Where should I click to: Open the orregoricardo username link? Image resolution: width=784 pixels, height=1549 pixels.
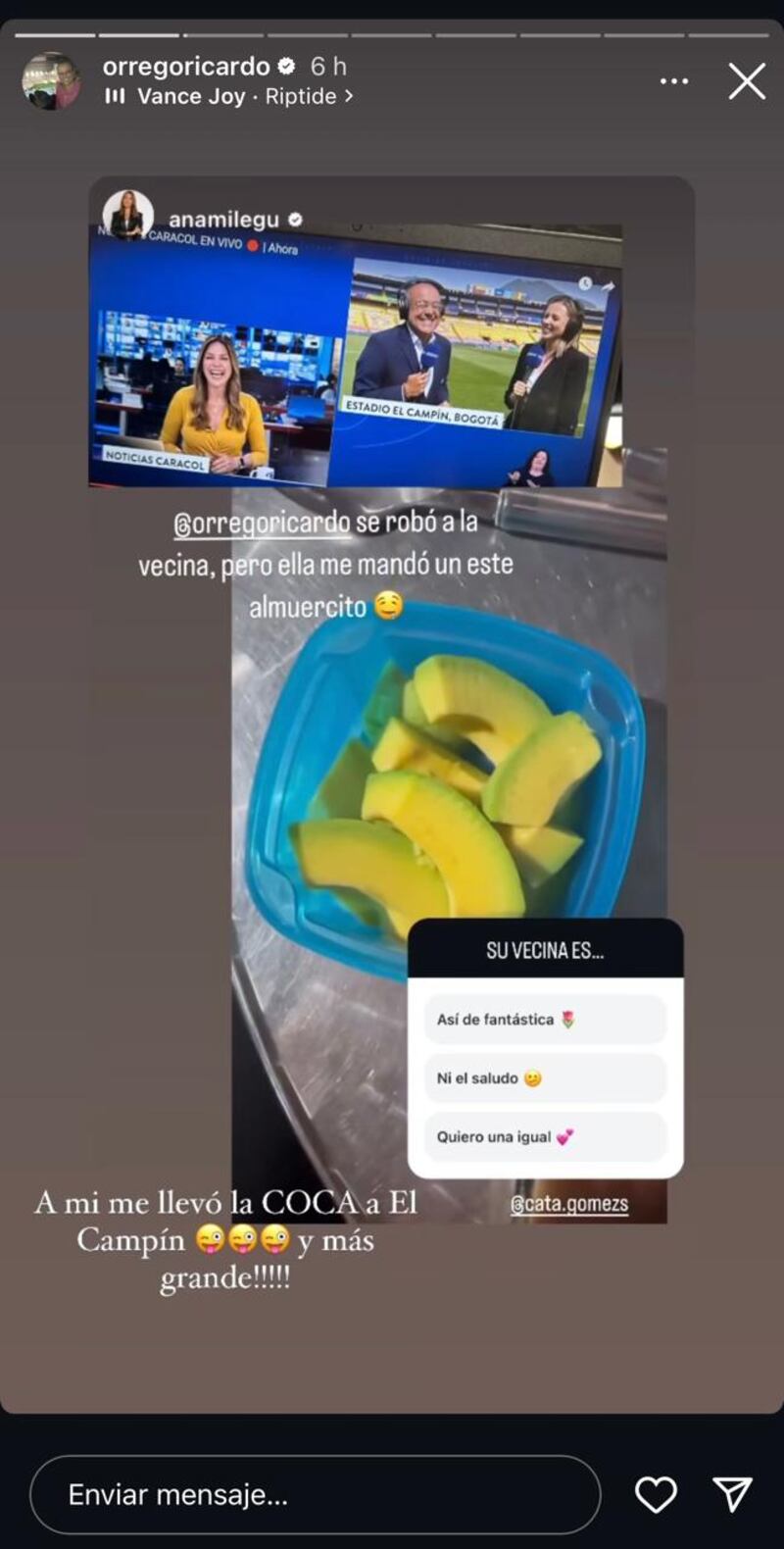tap(186, 67)
